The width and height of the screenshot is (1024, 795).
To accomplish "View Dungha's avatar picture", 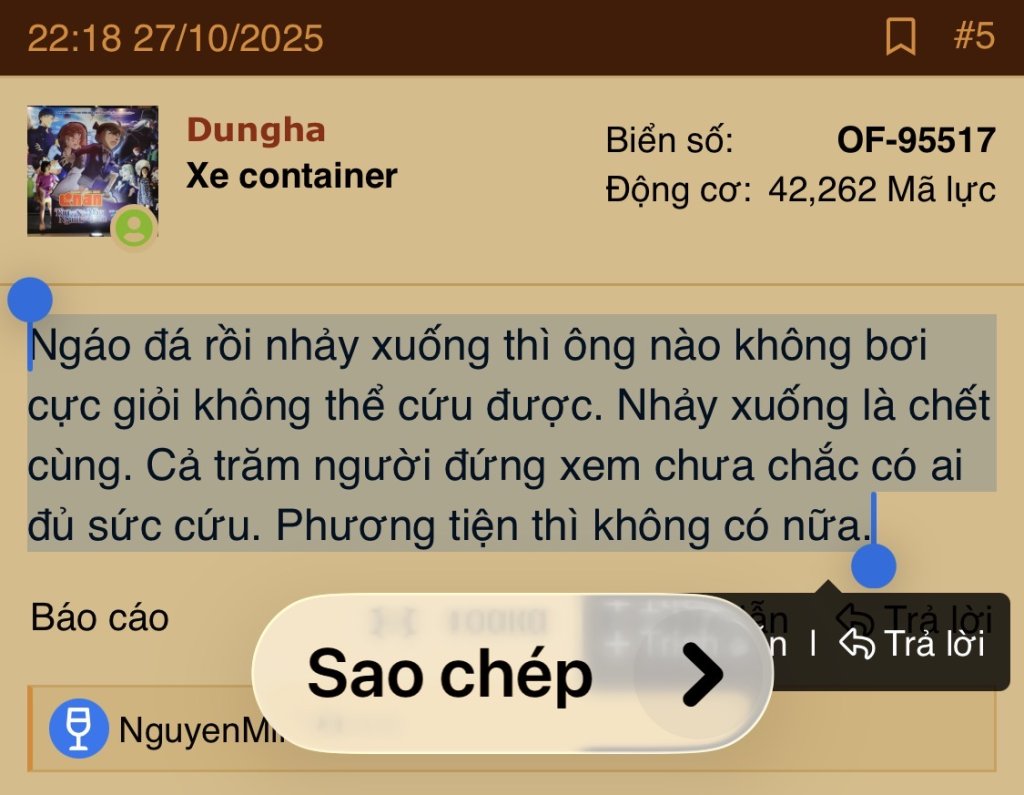I will [92, 170].
